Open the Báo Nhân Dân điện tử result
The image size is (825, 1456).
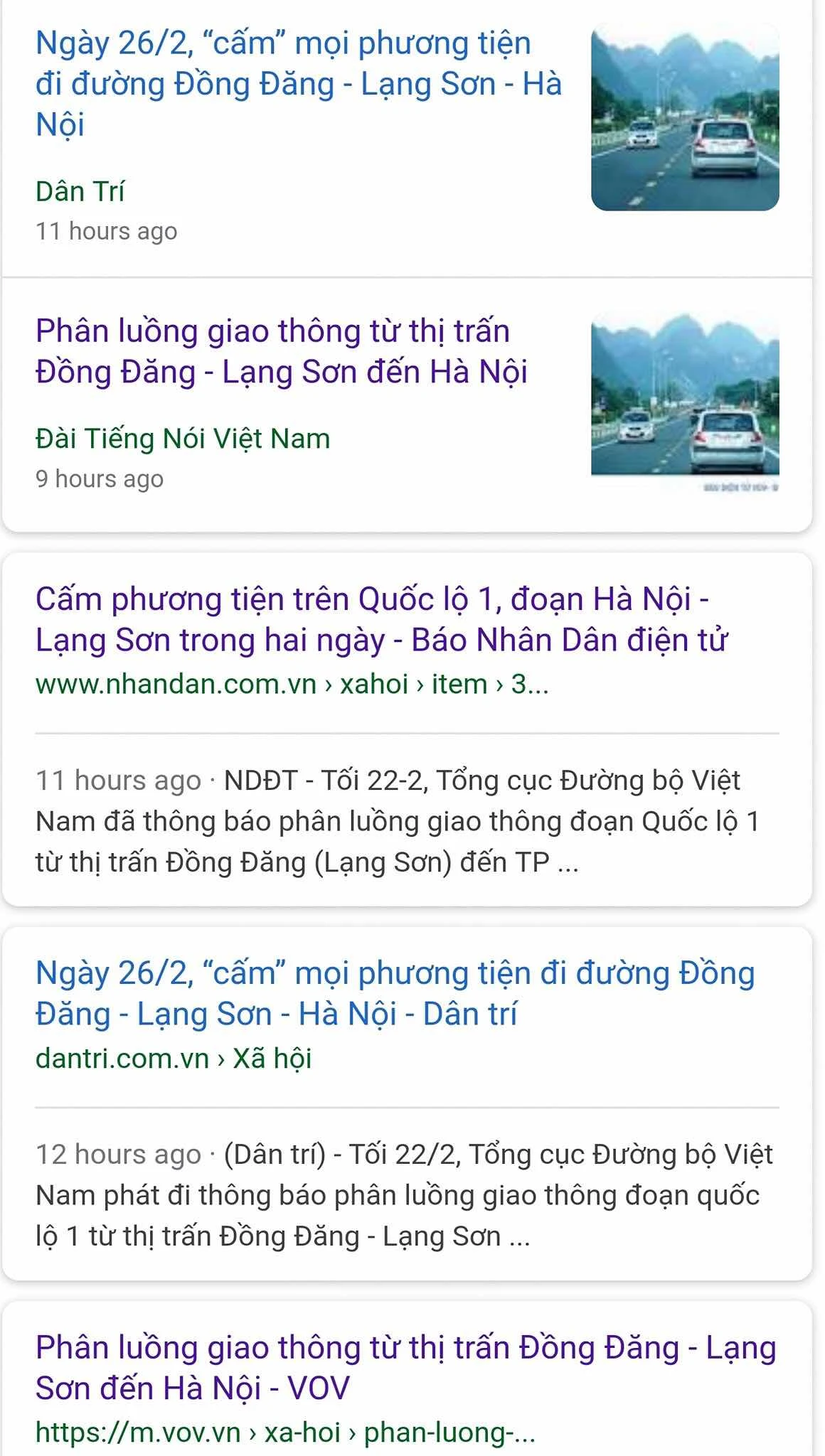pos(381,619)
